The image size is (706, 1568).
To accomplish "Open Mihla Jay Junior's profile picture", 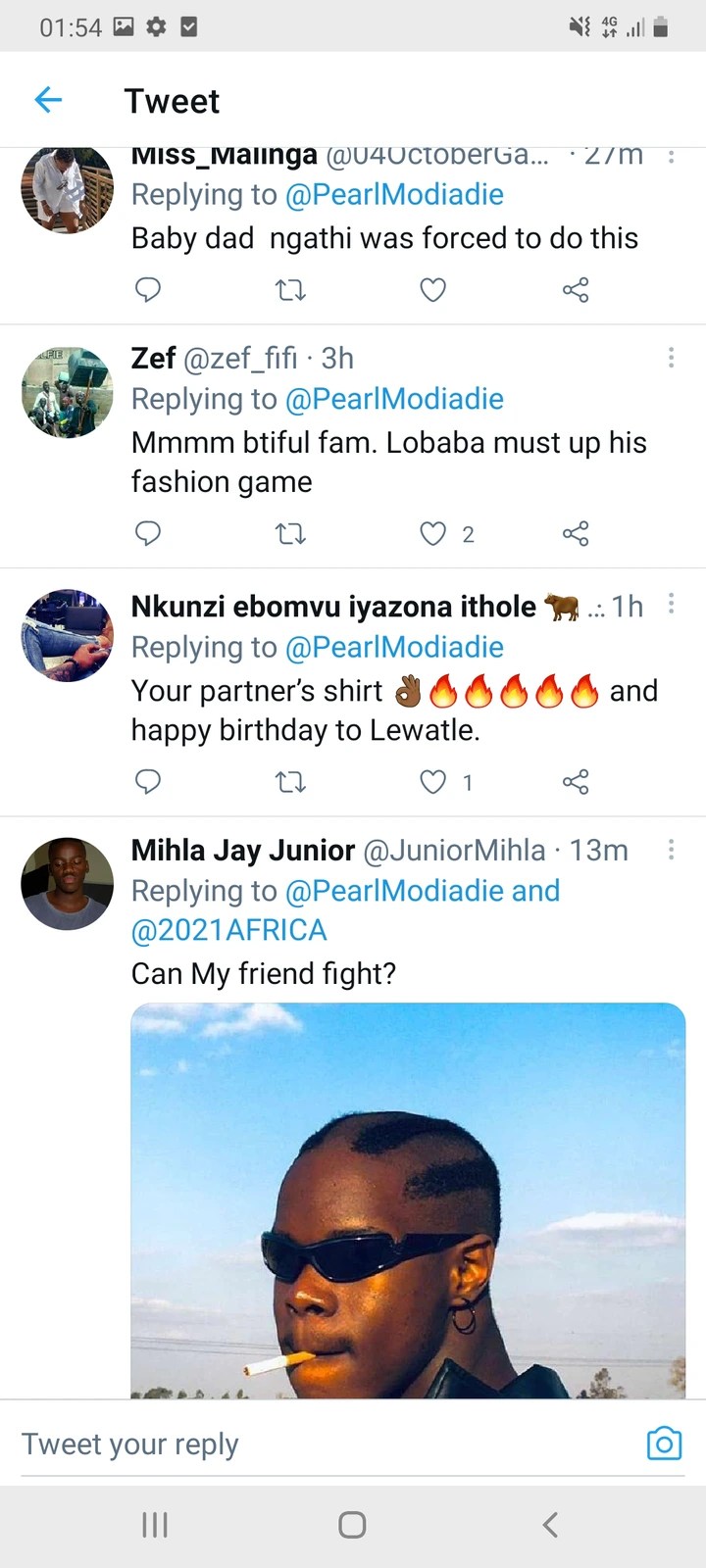I will (x=68, y=883).
